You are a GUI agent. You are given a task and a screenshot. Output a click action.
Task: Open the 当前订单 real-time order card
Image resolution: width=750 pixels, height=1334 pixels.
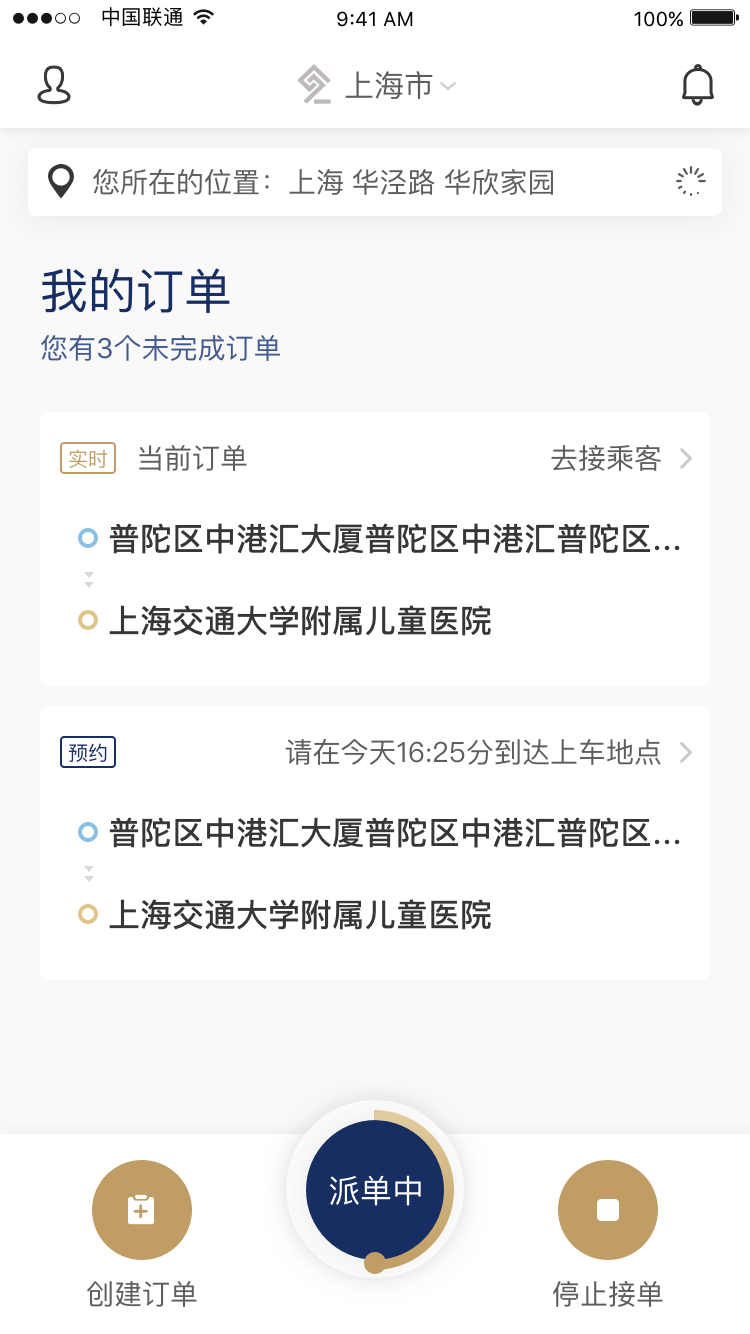375,548
